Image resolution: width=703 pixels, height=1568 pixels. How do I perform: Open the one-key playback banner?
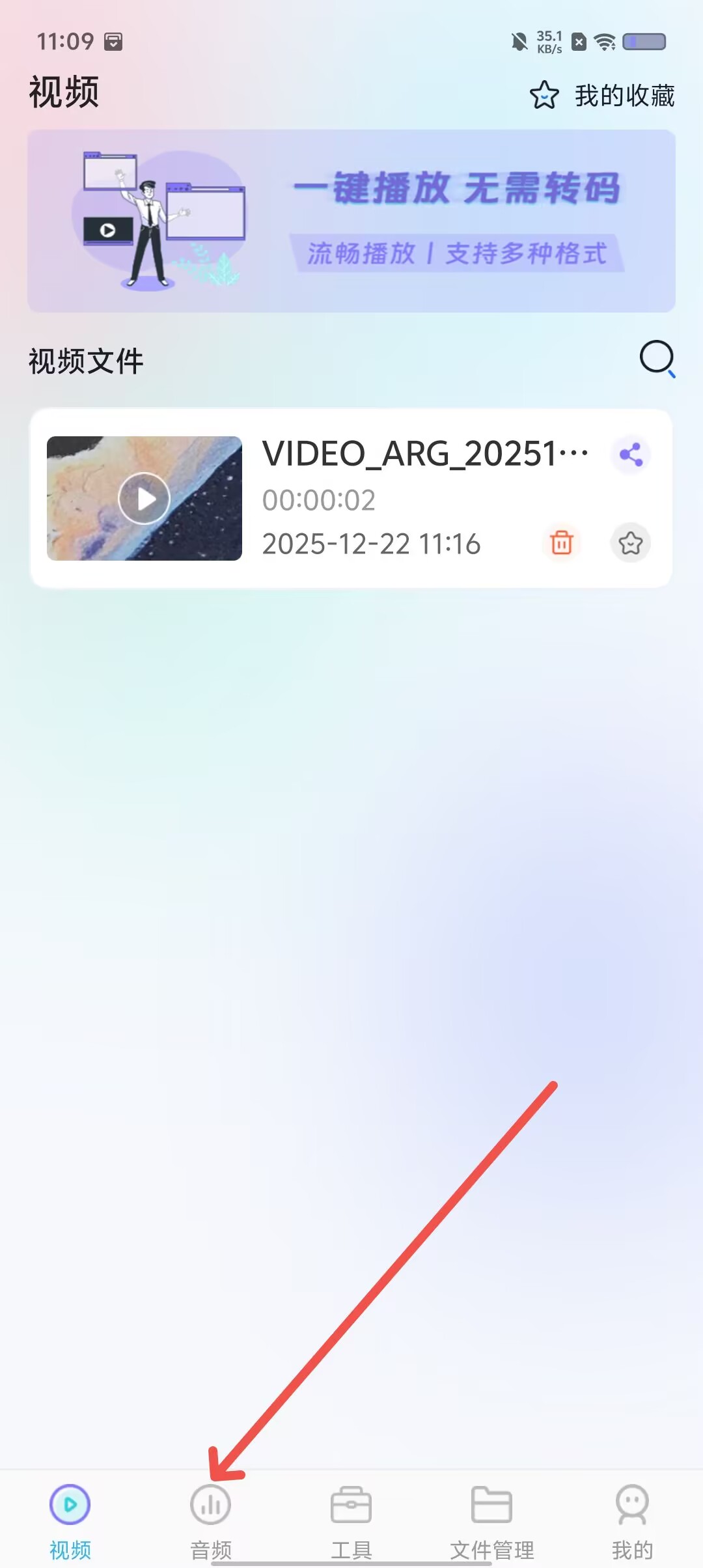pyautogui.click(x=351, y=221)
